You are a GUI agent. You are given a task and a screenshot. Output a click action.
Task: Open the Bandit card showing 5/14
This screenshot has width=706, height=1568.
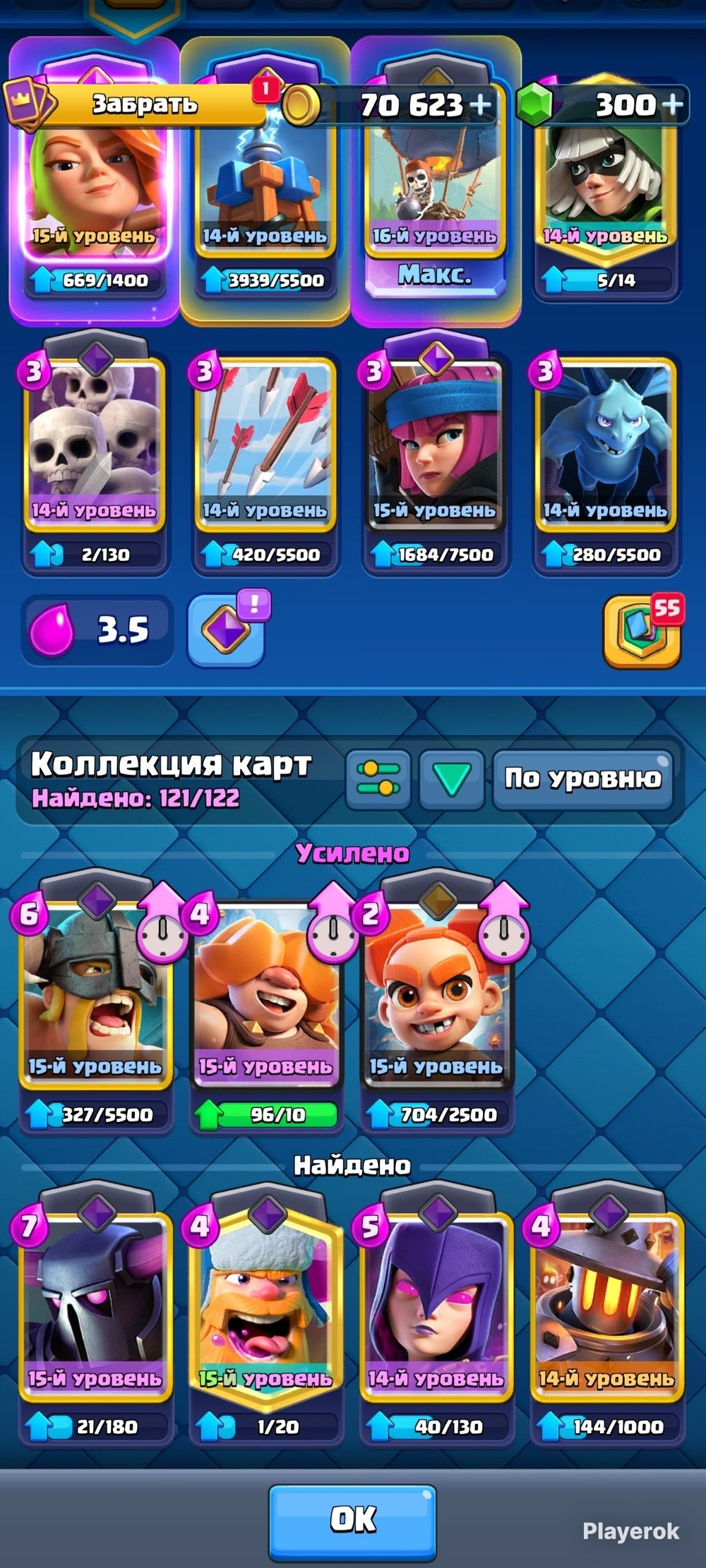pyautogui.click(x=606, y=191)
